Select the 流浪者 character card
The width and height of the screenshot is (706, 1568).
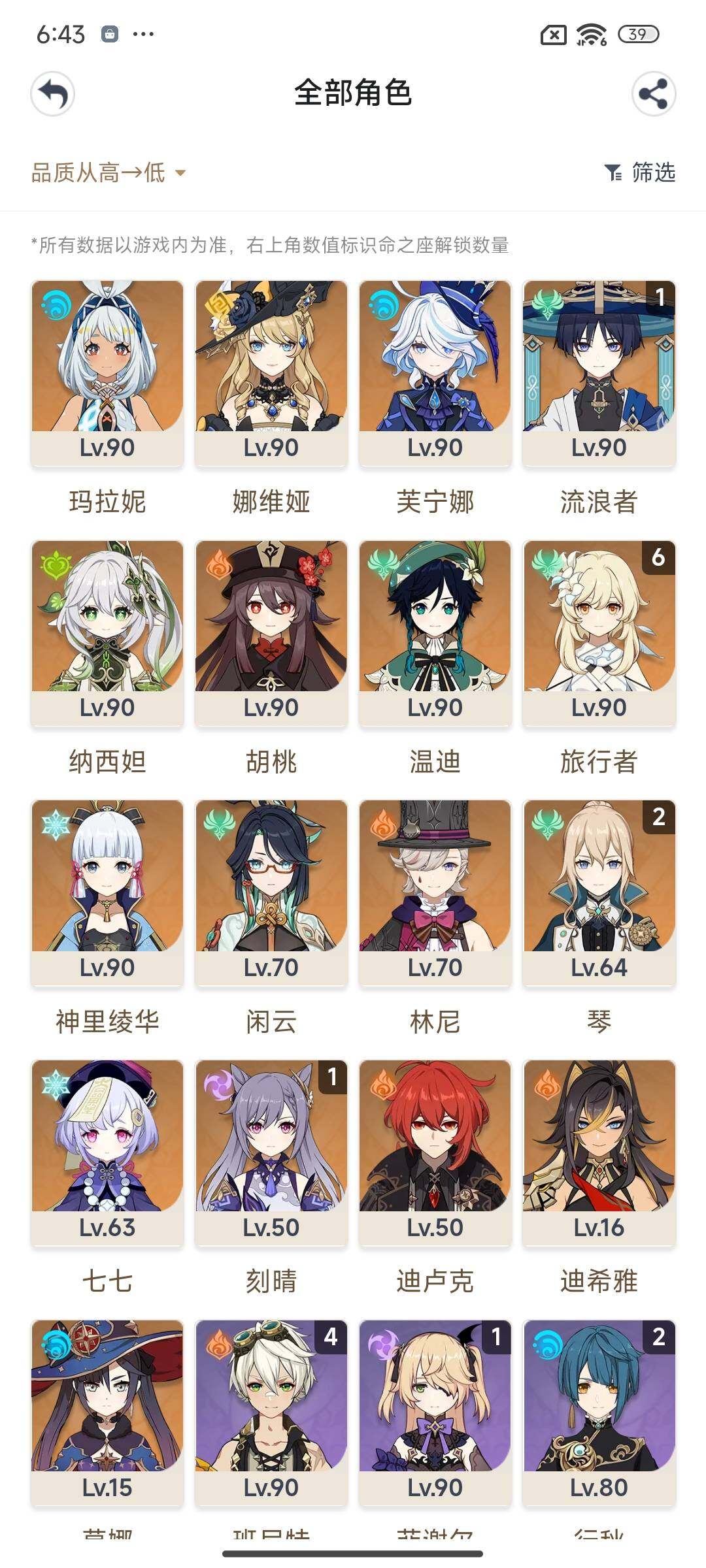point(599,374)
